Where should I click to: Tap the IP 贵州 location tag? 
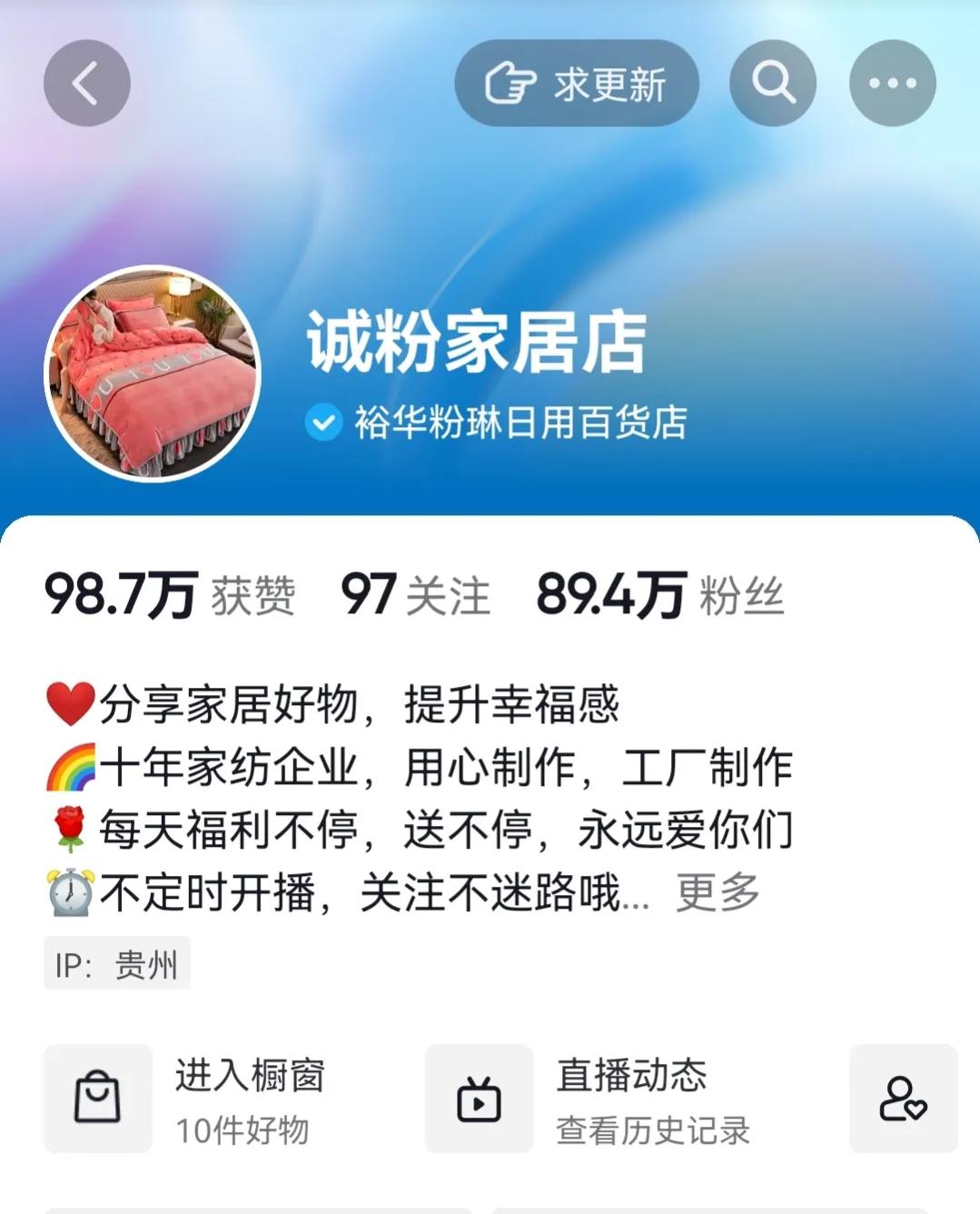[118, 965]
